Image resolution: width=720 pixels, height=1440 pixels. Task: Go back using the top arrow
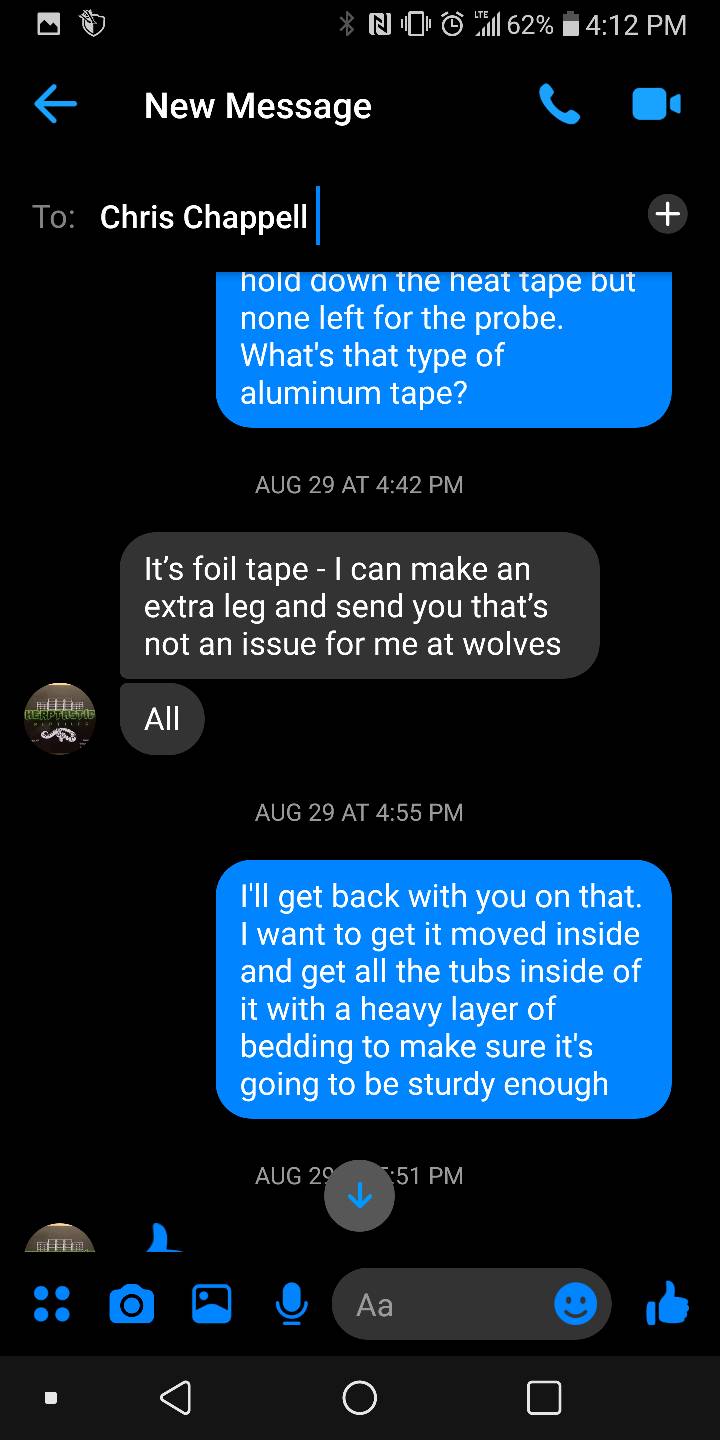(55, 104)
